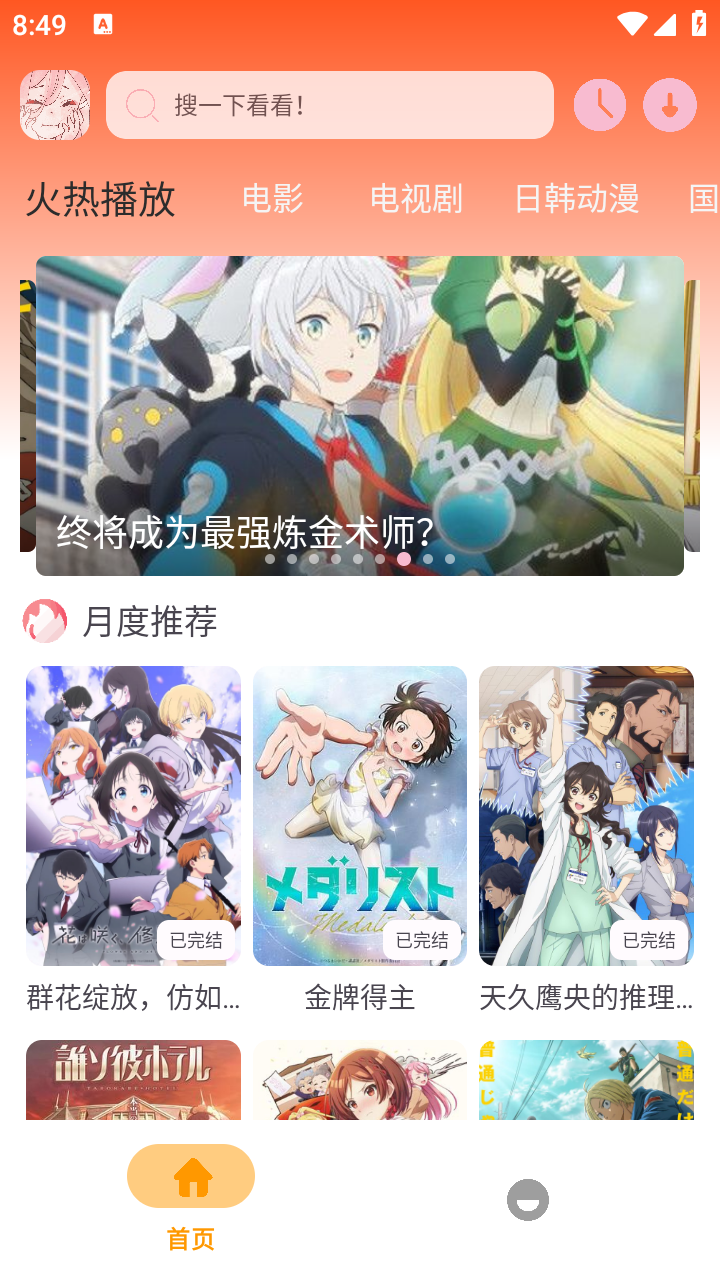Open the 天久鹰央的推理 card
Image resolution: width=720 pixels, height=1280 pixels.
(586, 815)
